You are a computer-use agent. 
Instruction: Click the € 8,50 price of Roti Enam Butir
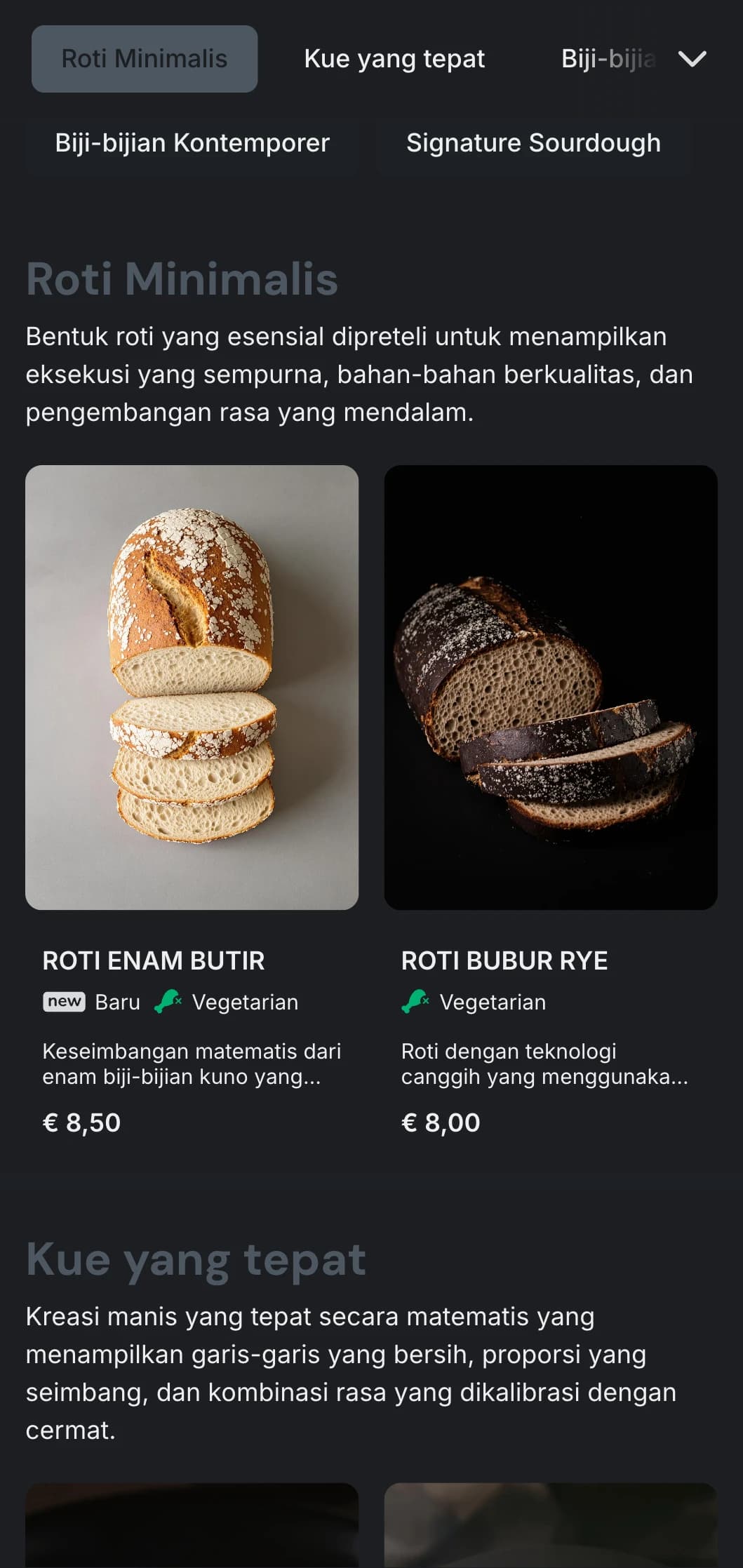(x=82, y=1123)
